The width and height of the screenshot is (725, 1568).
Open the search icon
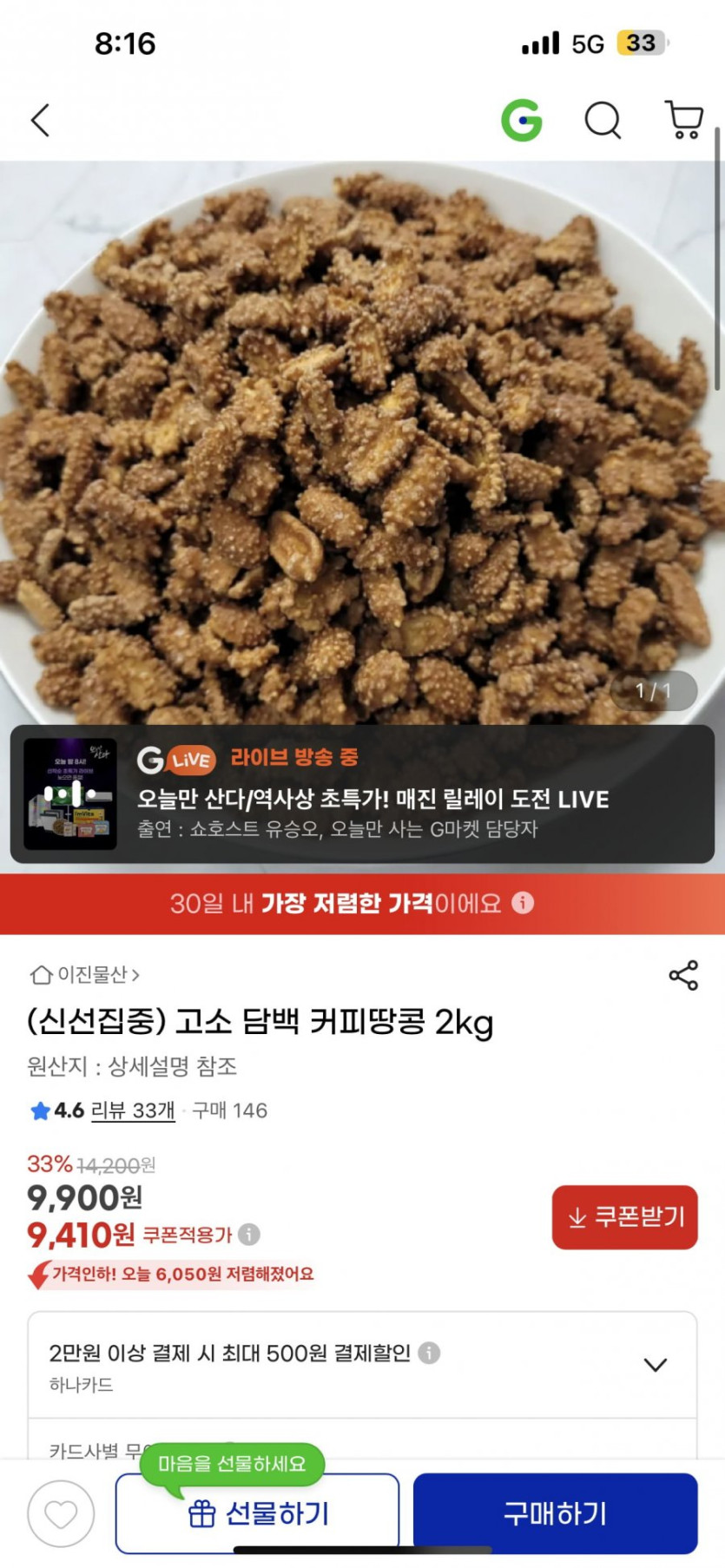[x=602, y=120]
